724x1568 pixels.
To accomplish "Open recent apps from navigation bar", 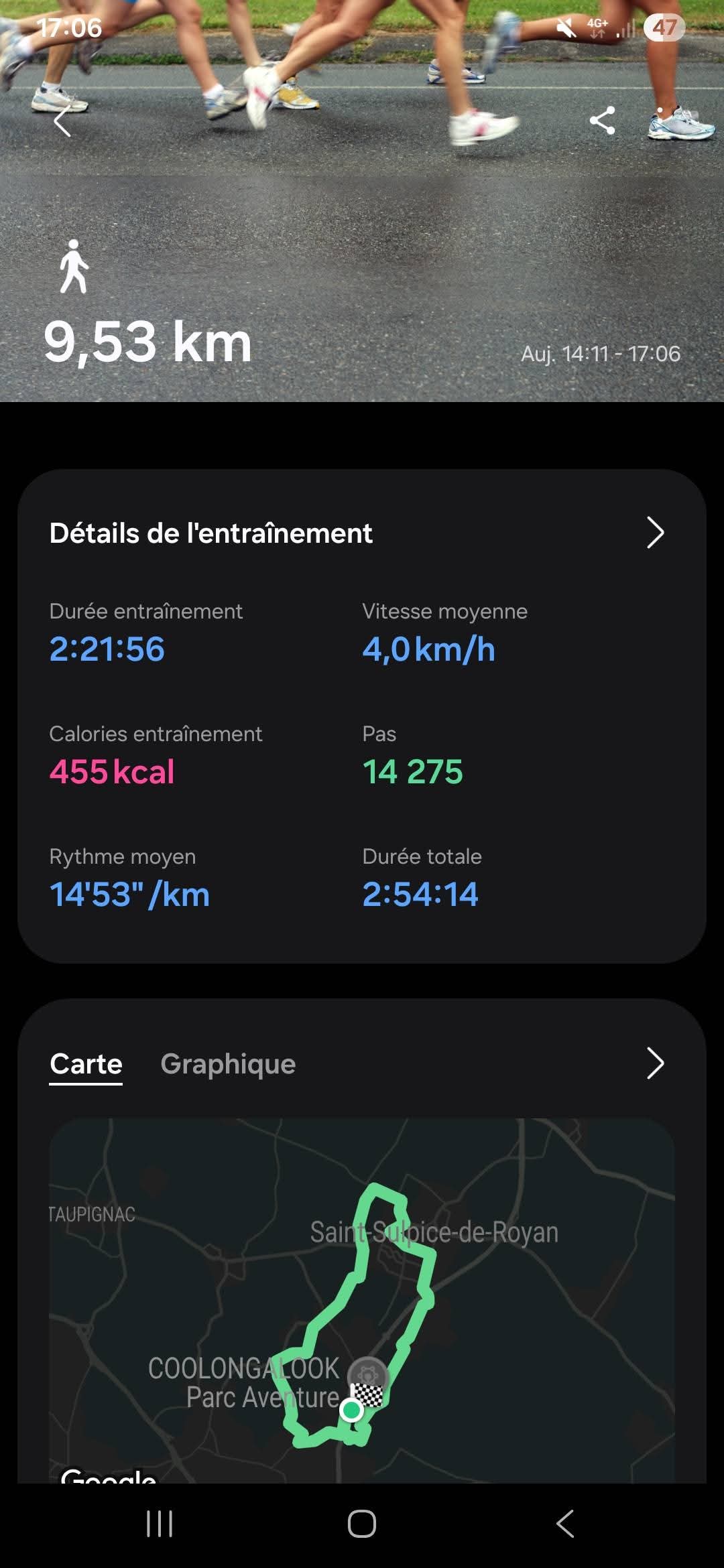I will 160,1524.
